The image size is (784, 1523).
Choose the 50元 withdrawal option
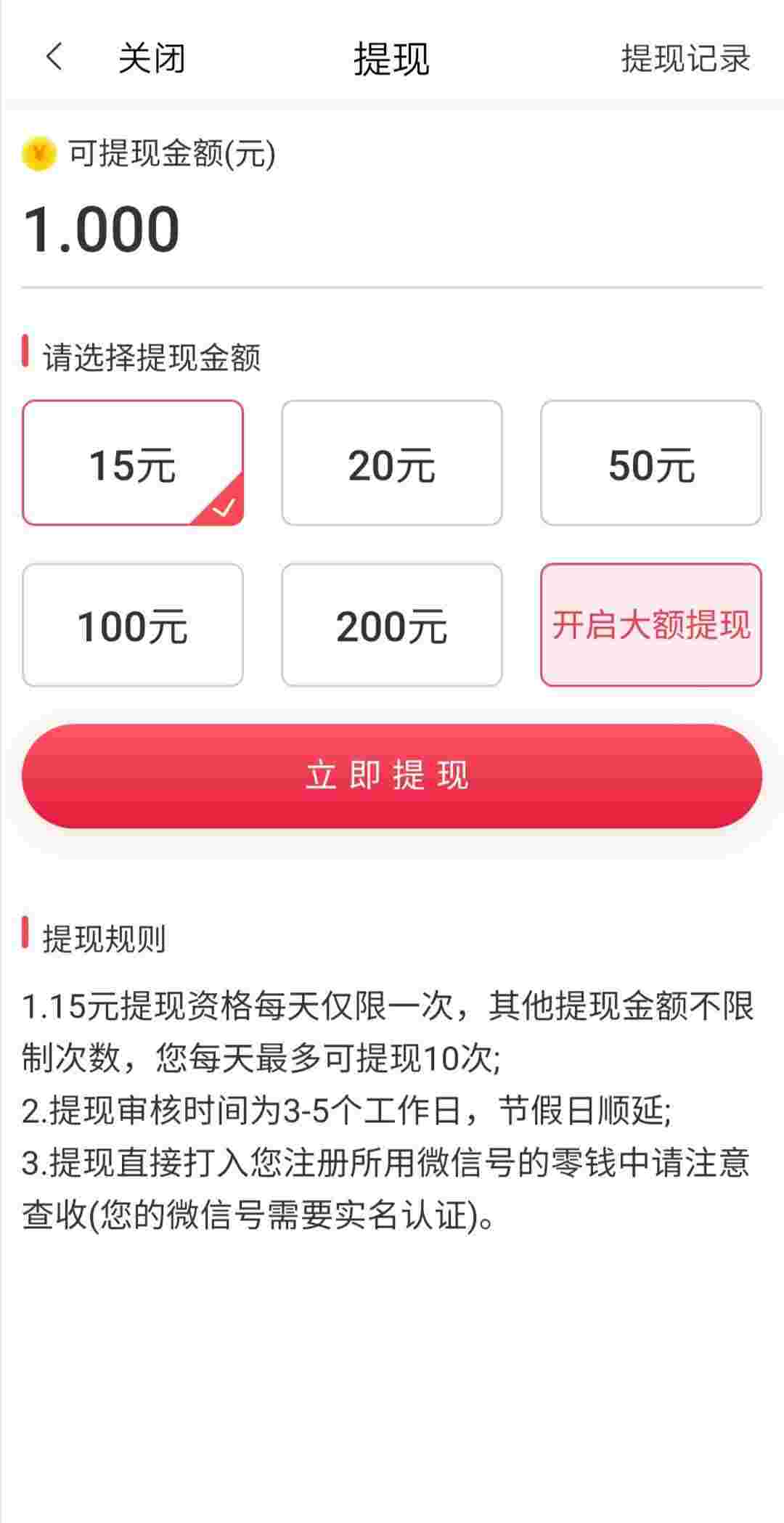651,463
